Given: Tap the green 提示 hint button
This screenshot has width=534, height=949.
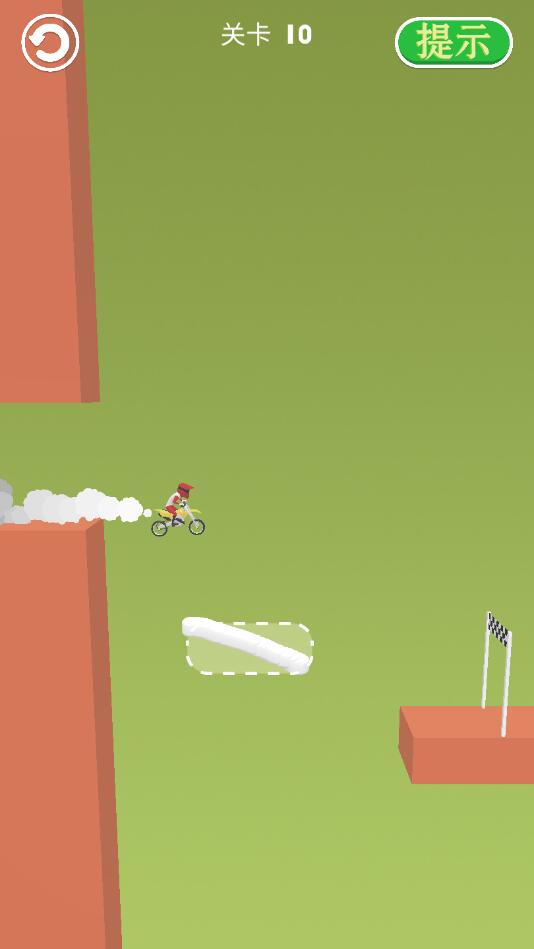Looking at the screenshot, I should 454,42.
